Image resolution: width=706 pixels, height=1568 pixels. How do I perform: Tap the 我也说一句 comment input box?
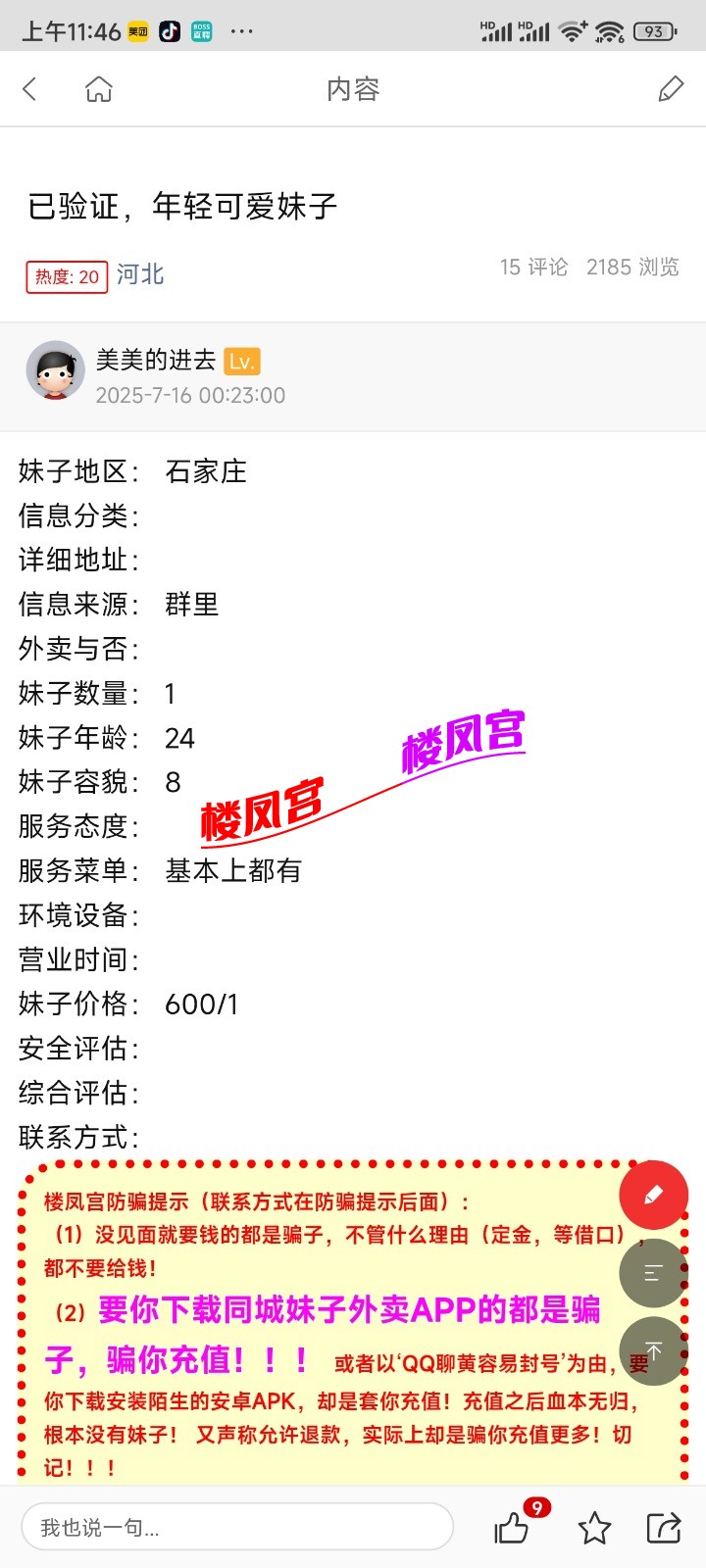coord(235,1526)
